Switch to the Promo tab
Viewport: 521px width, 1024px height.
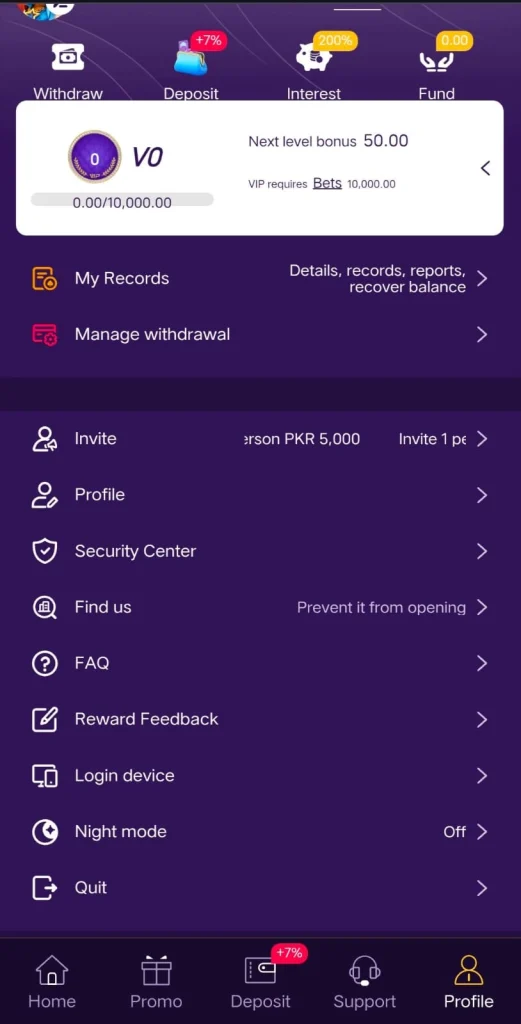pos(156,982)
